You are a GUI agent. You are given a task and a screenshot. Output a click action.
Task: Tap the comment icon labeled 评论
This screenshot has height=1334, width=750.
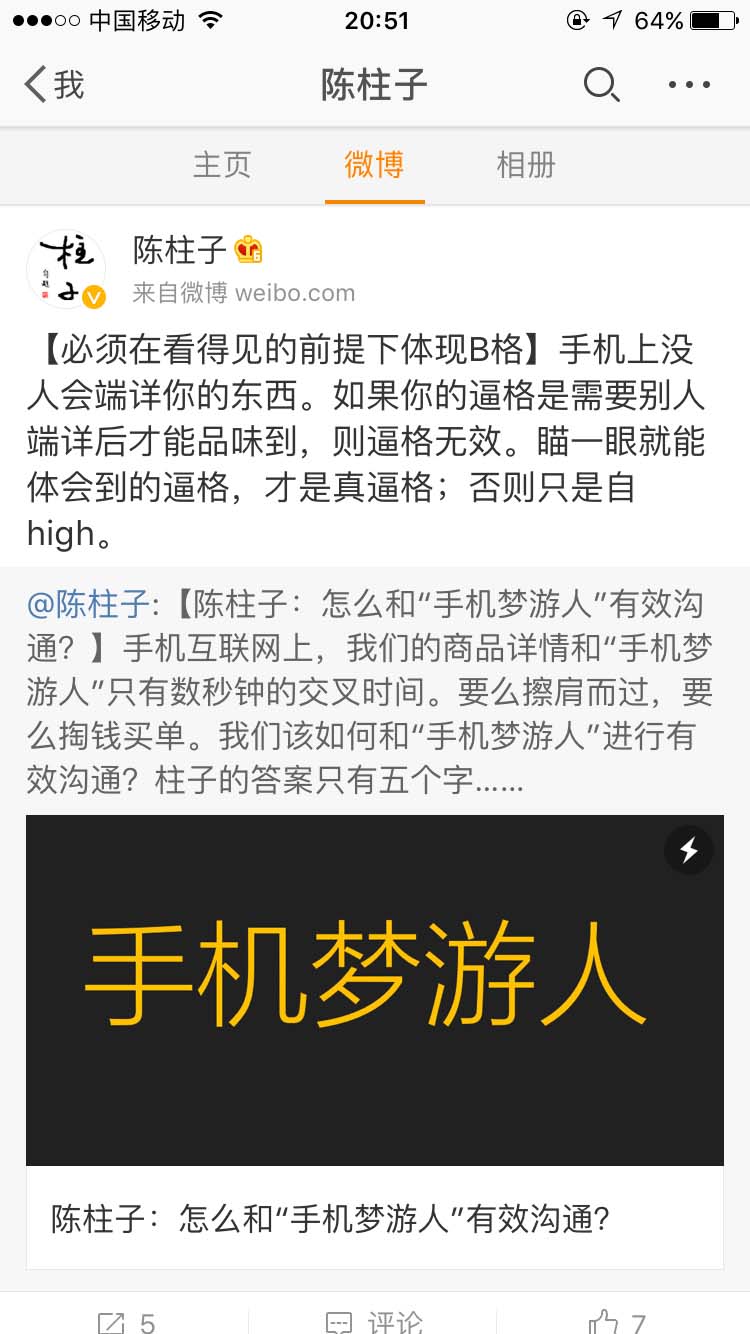coord(375,1322)
